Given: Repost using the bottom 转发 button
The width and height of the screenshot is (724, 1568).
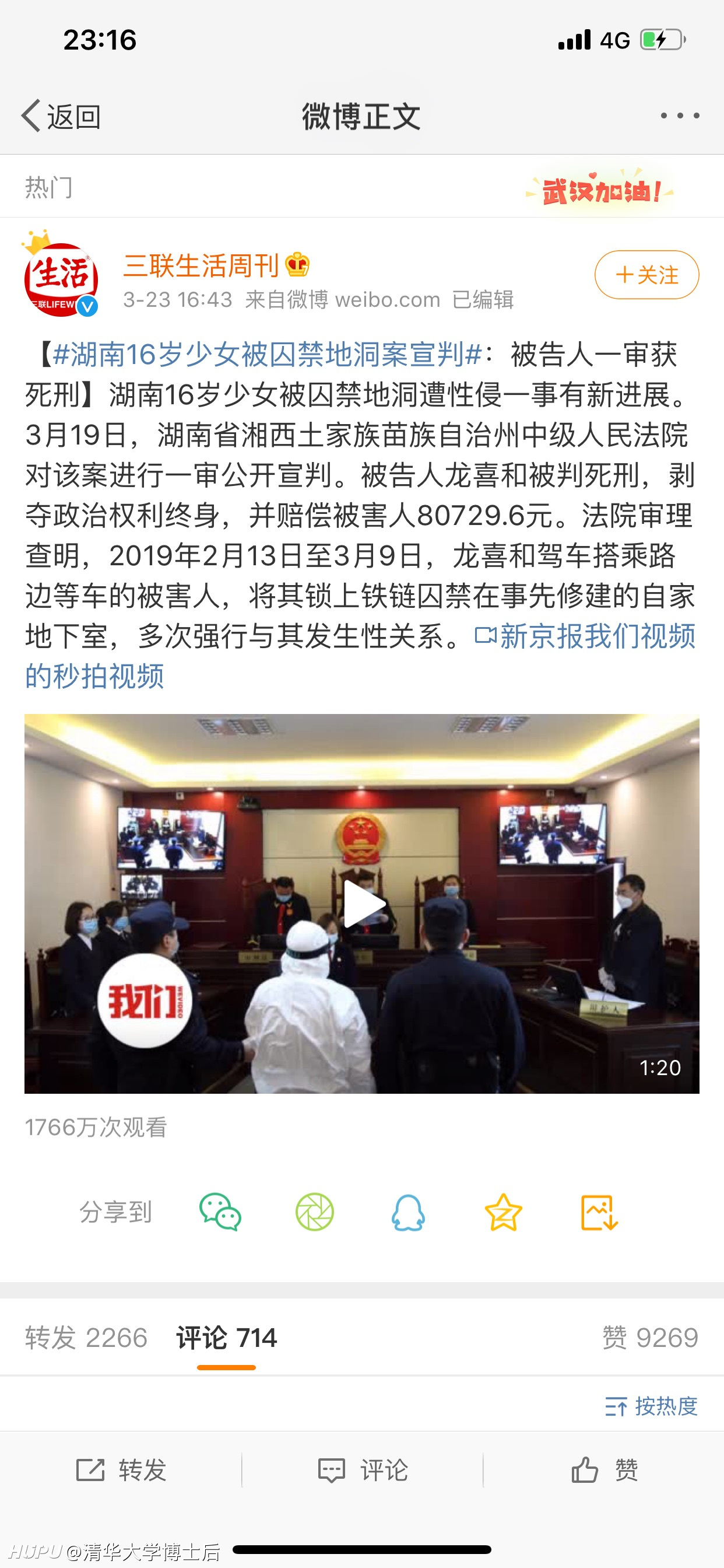Looking at the screenshot, I should tap(121, 1471).
